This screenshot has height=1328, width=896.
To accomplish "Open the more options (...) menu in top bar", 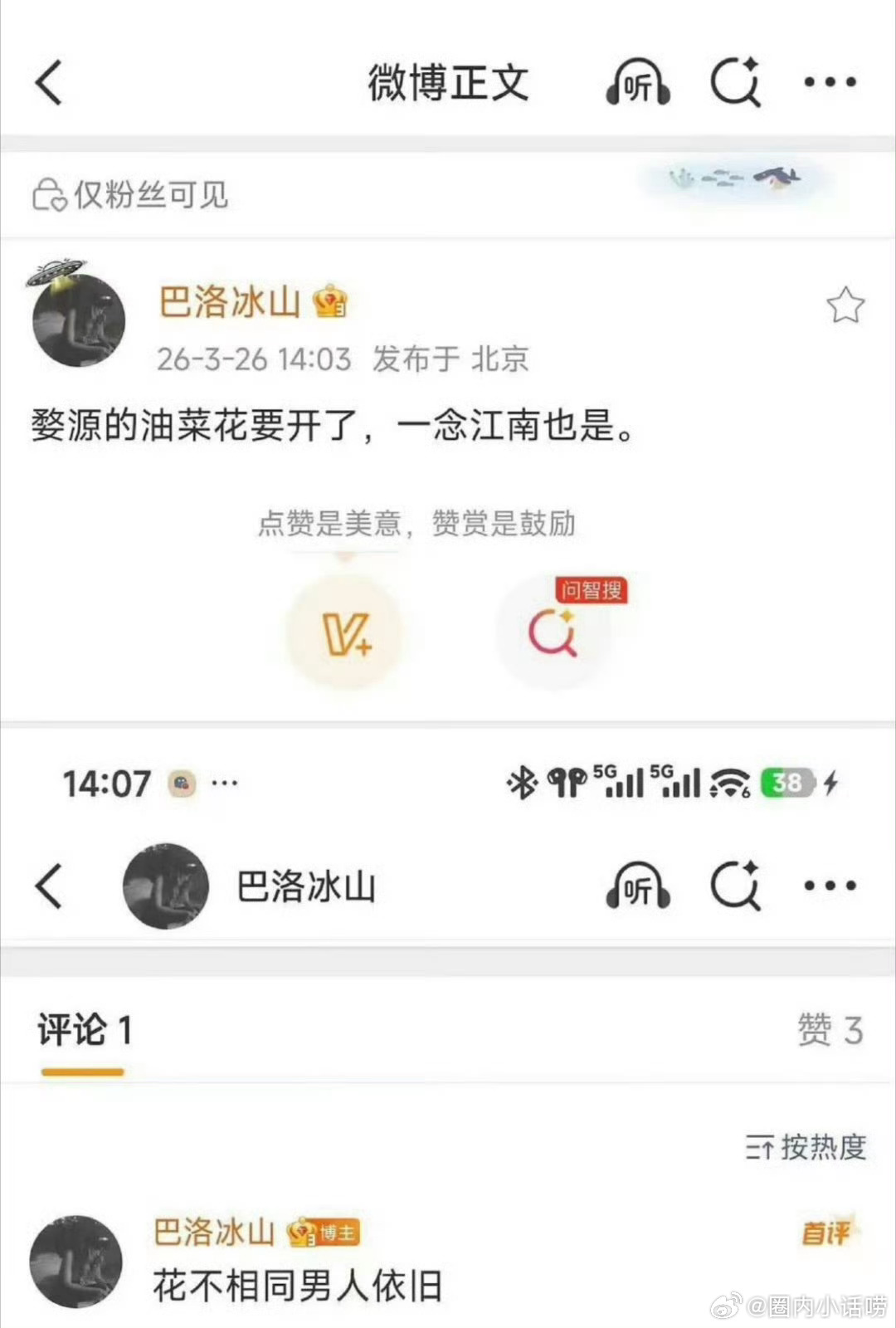I will coord(829,82).
